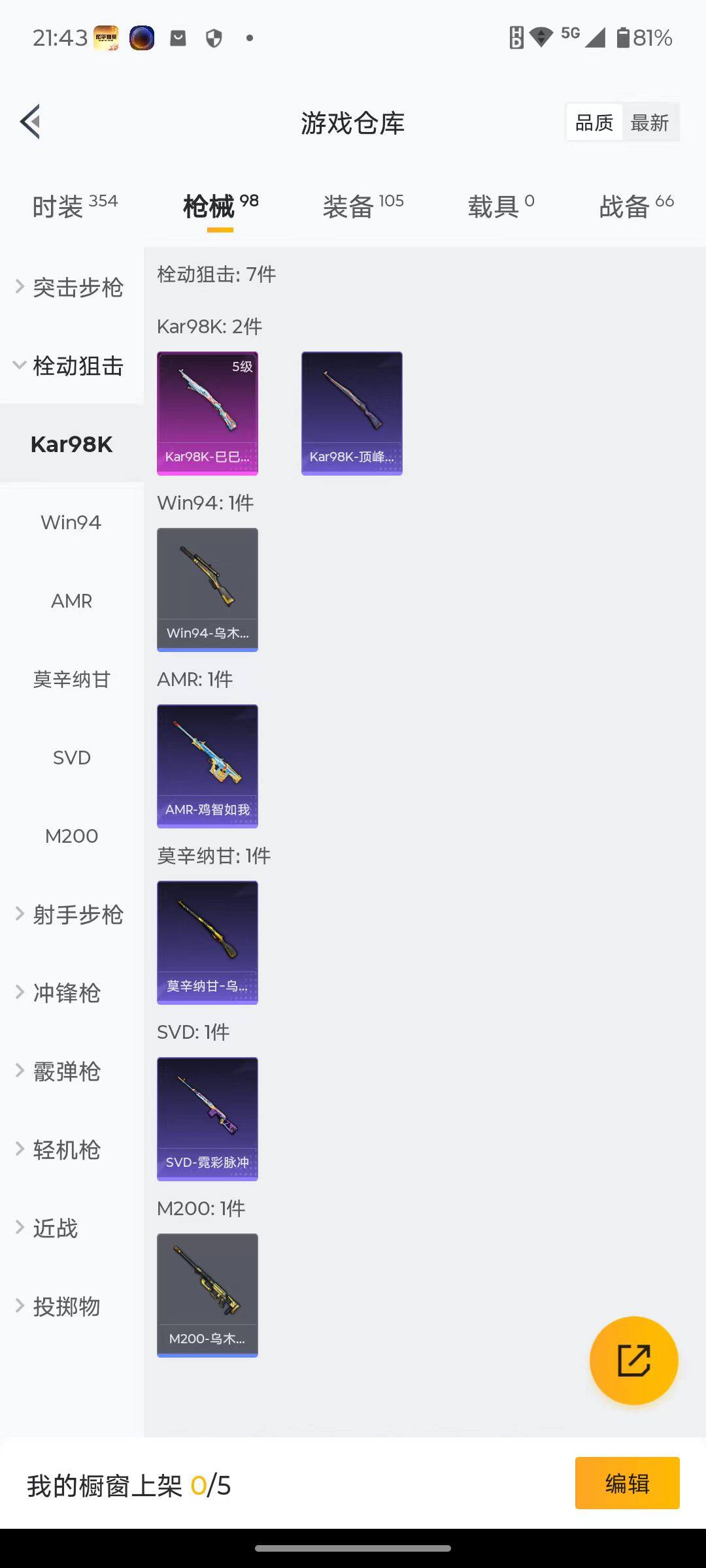Open the 装备 tab
This screenshot has height=1568, width=706.
pos(348,206)
